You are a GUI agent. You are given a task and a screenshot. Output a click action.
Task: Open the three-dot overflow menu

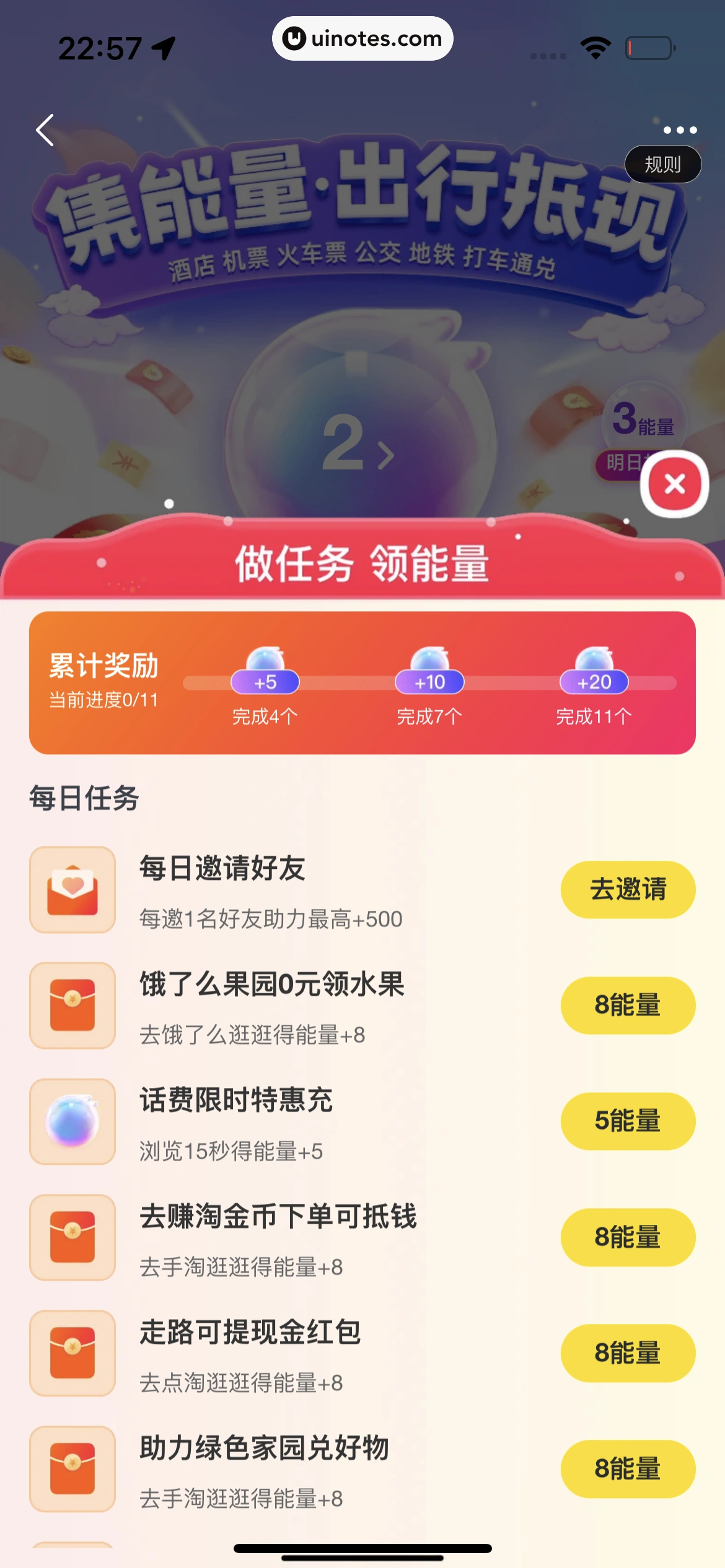pos(680,130)
